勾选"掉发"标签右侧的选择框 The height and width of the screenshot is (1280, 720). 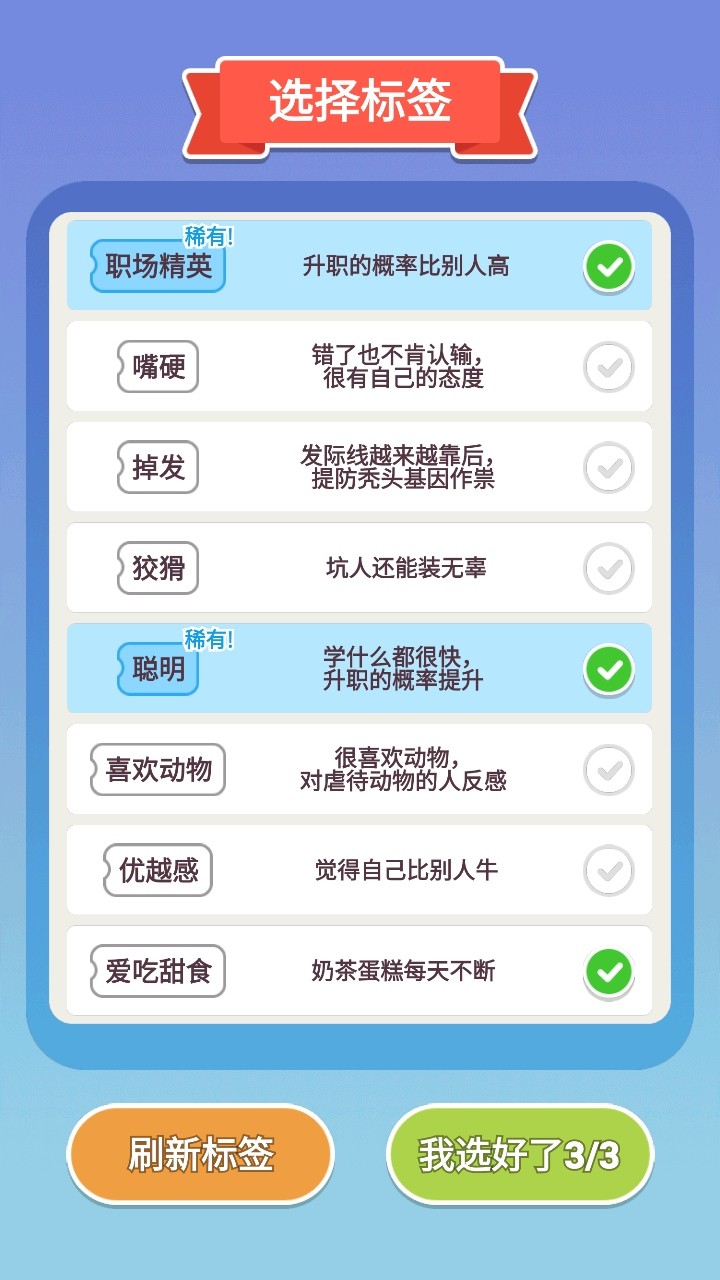[608, 467]
